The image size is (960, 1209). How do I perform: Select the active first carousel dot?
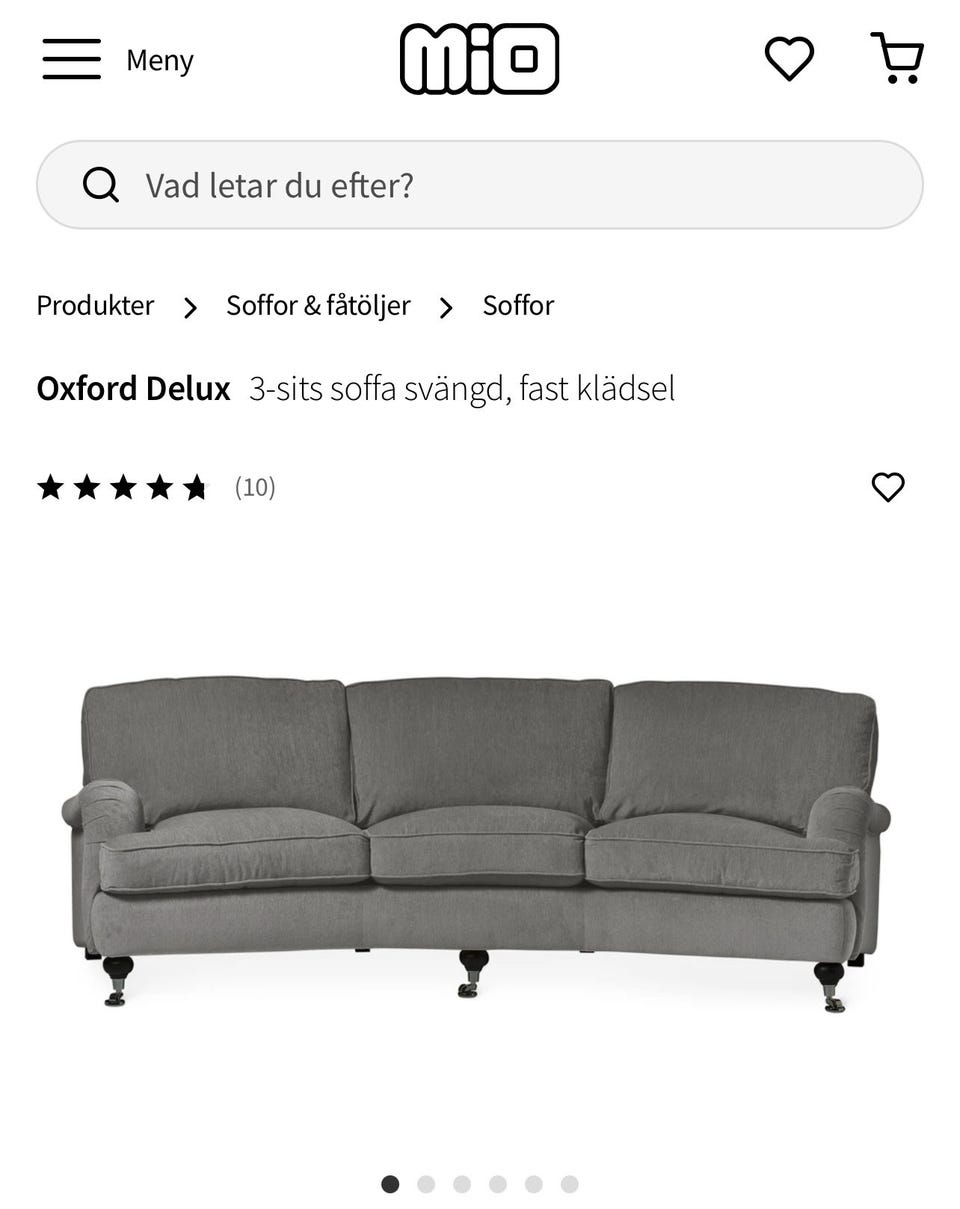pyautogui.click(x=392, y=1184)
